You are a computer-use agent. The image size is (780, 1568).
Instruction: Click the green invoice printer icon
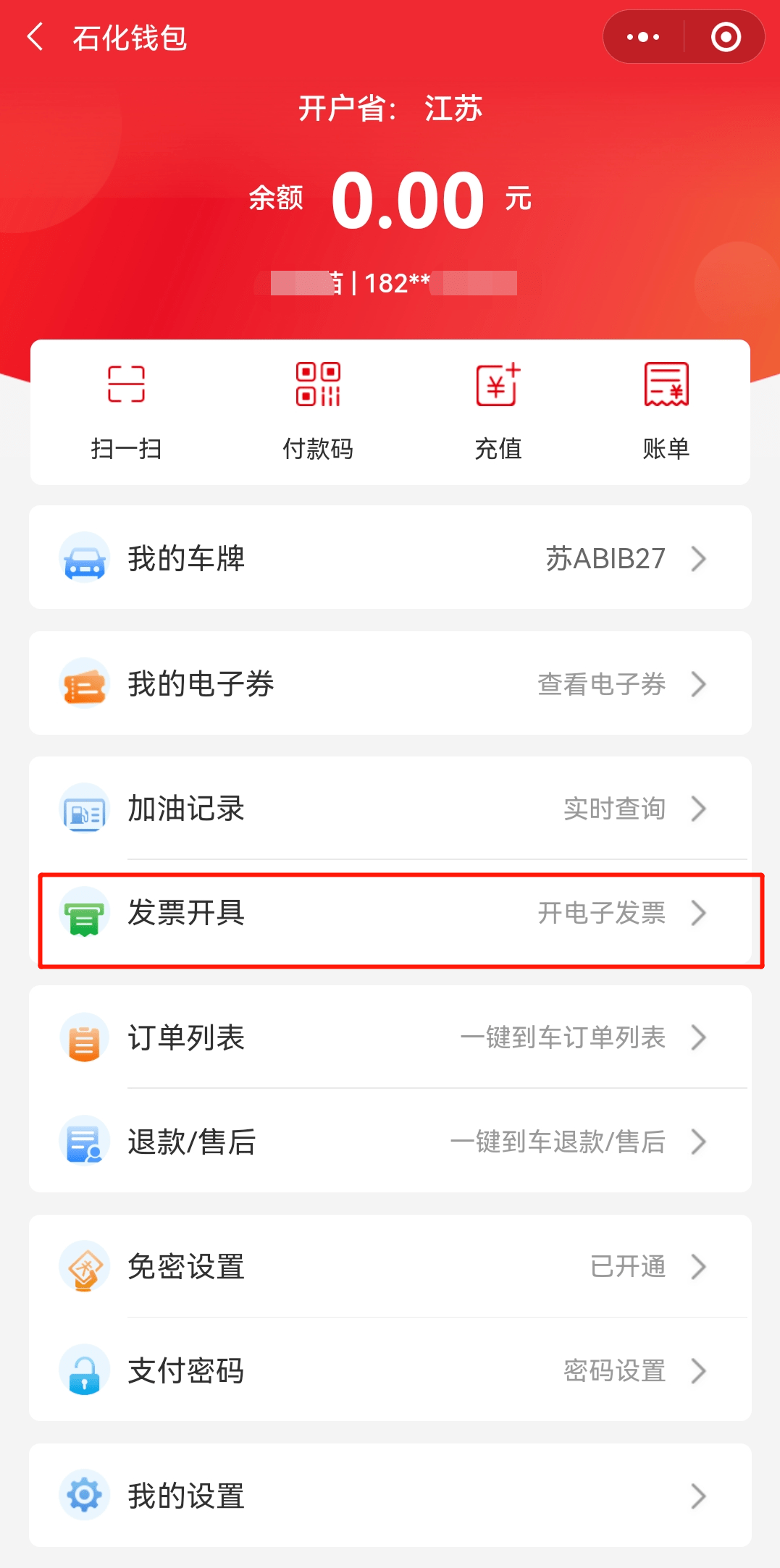click(x=84, y=914)
